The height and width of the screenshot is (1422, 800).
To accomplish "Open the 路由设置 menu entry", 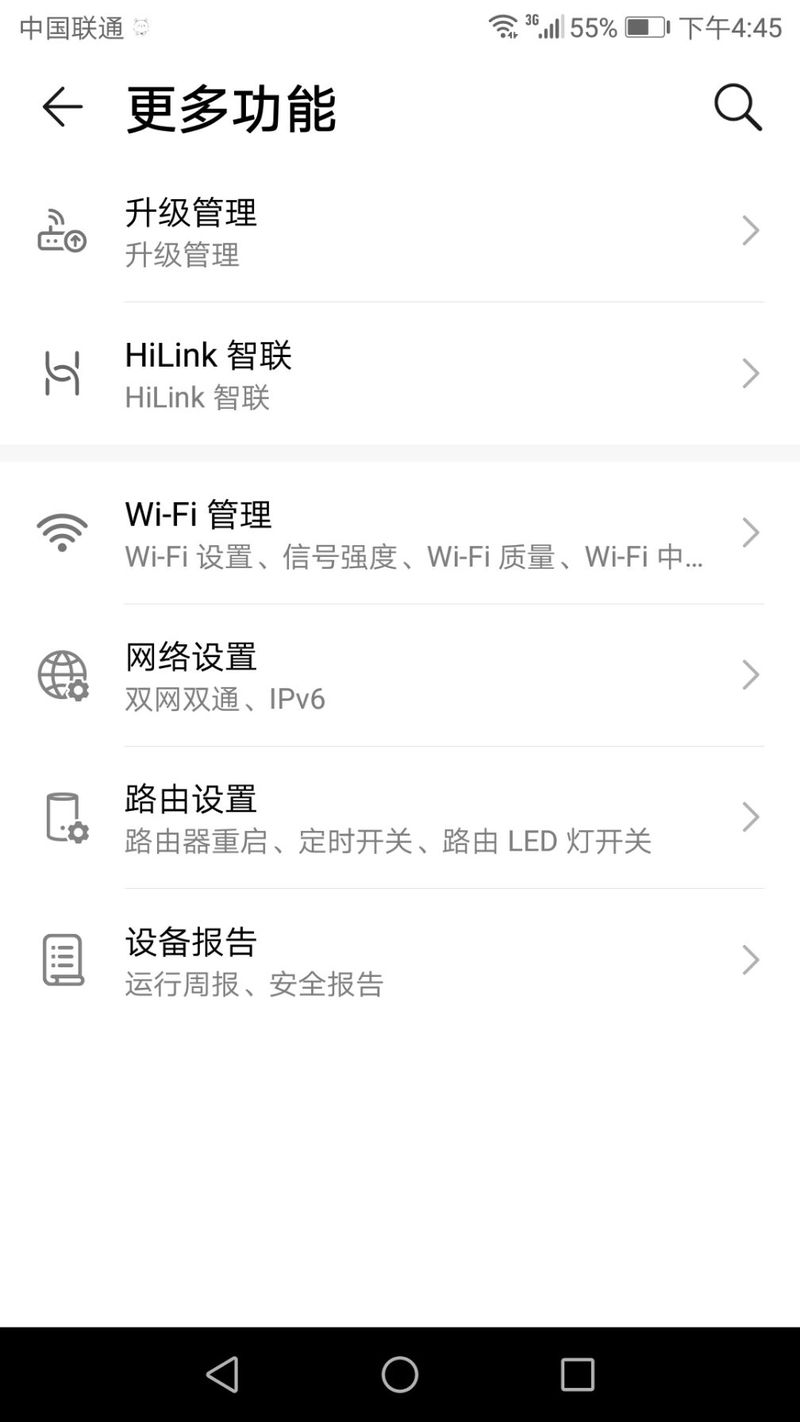I will click(400, 816).
